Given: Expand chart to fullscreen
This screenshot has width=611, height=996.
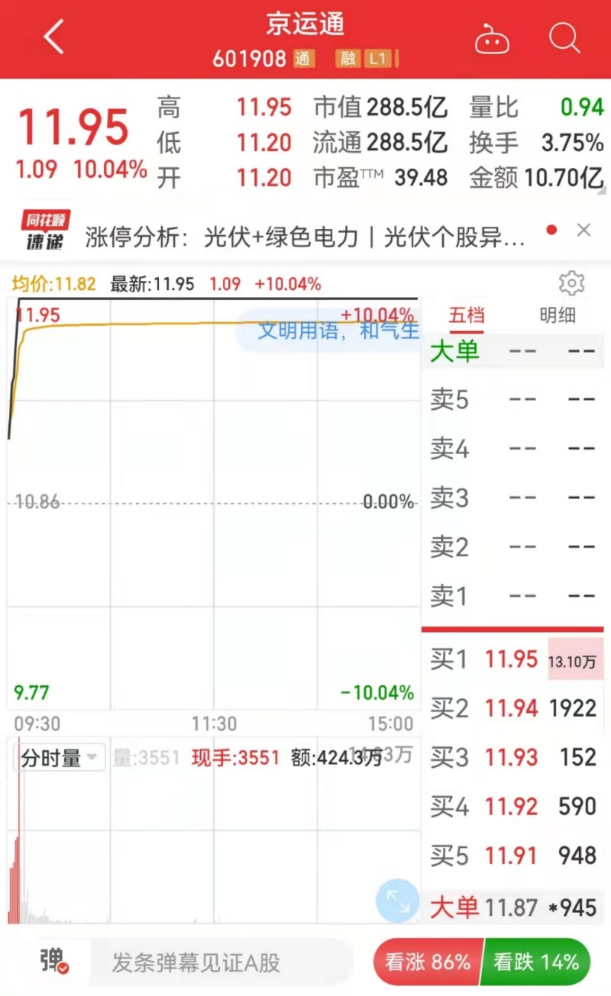Looking at the screenshot, I should (x=397, y=900).
